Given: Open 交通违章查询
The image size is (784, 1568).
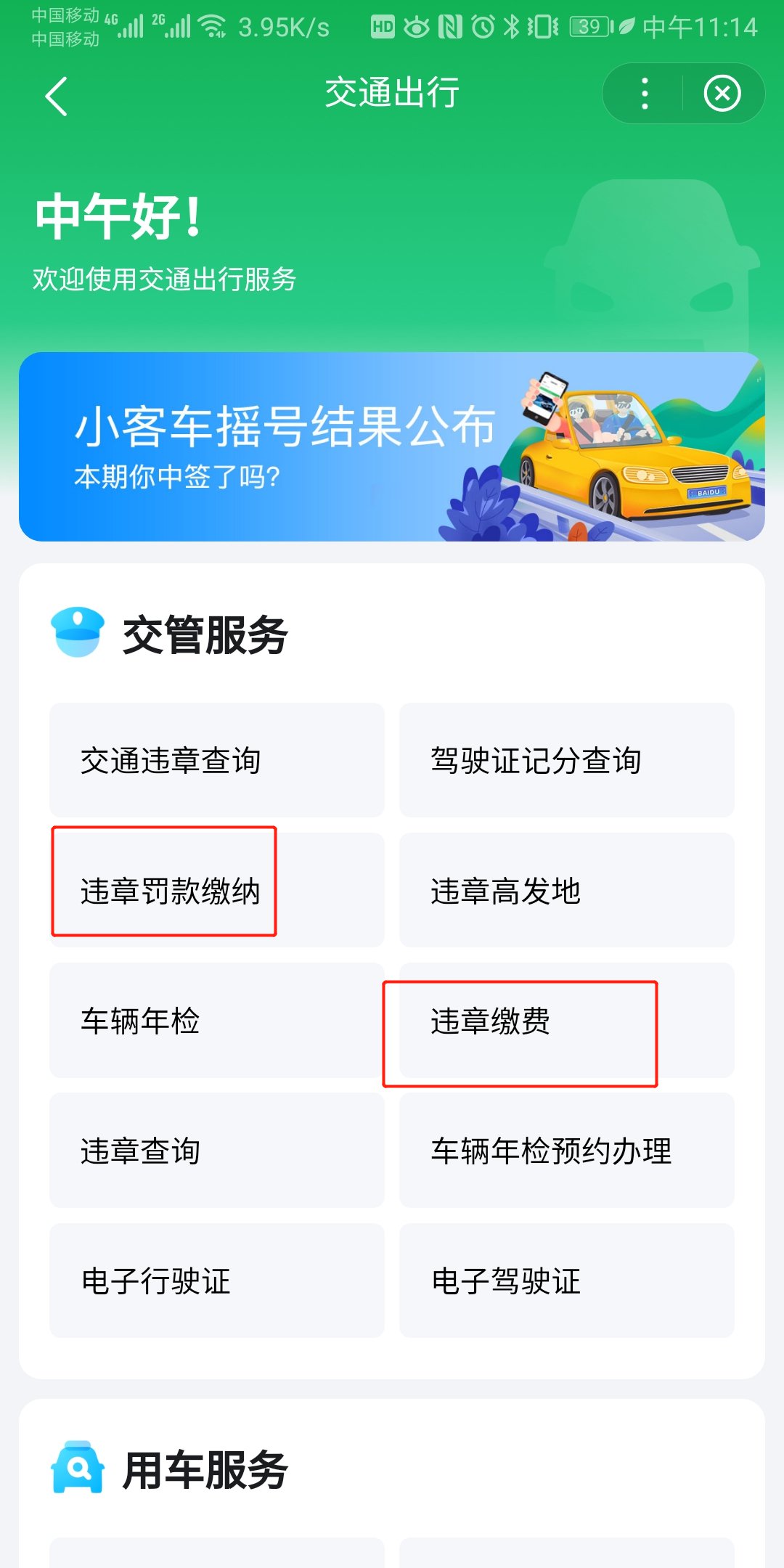Looking at the screenshot, I should (216, 760).
